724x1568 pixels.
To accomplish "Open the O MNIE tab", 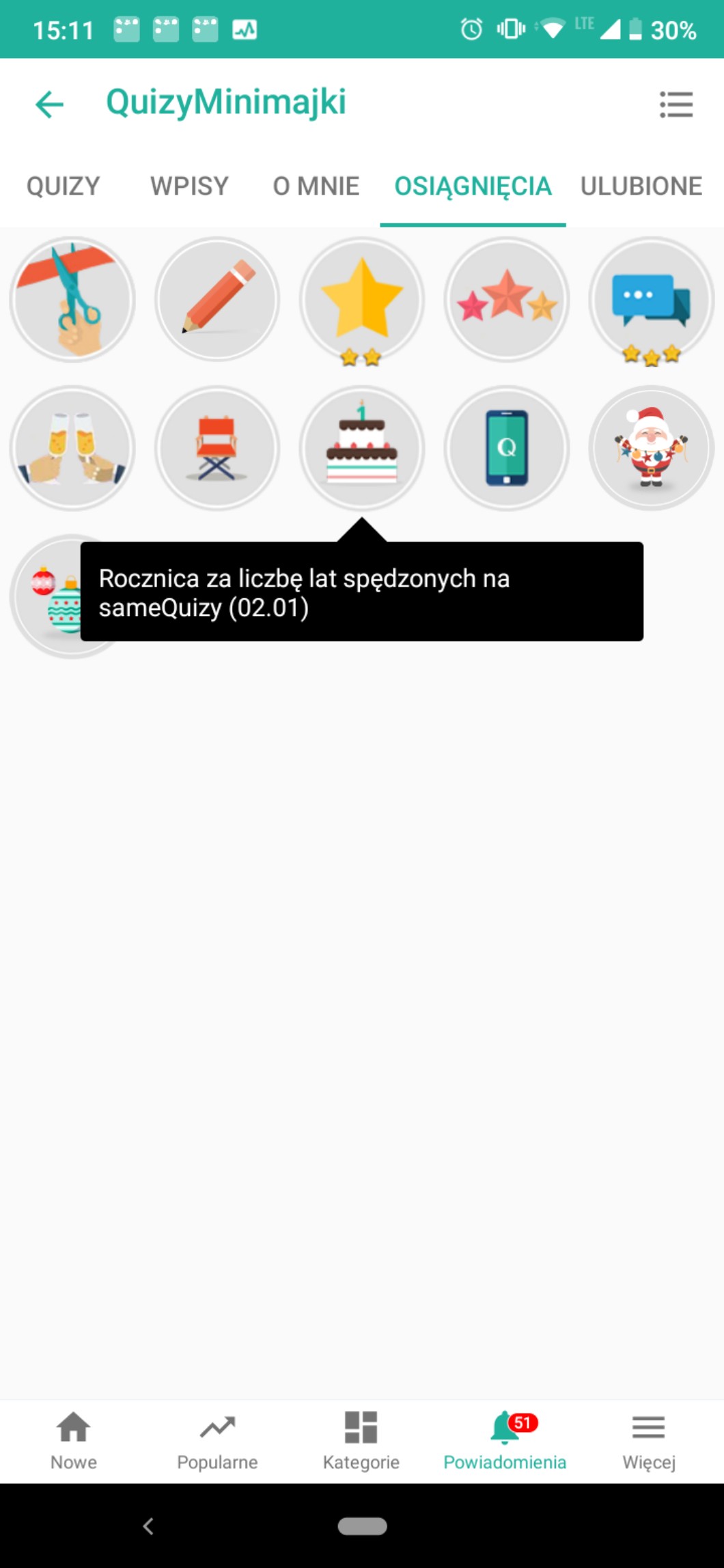I will tap(316, 186).
